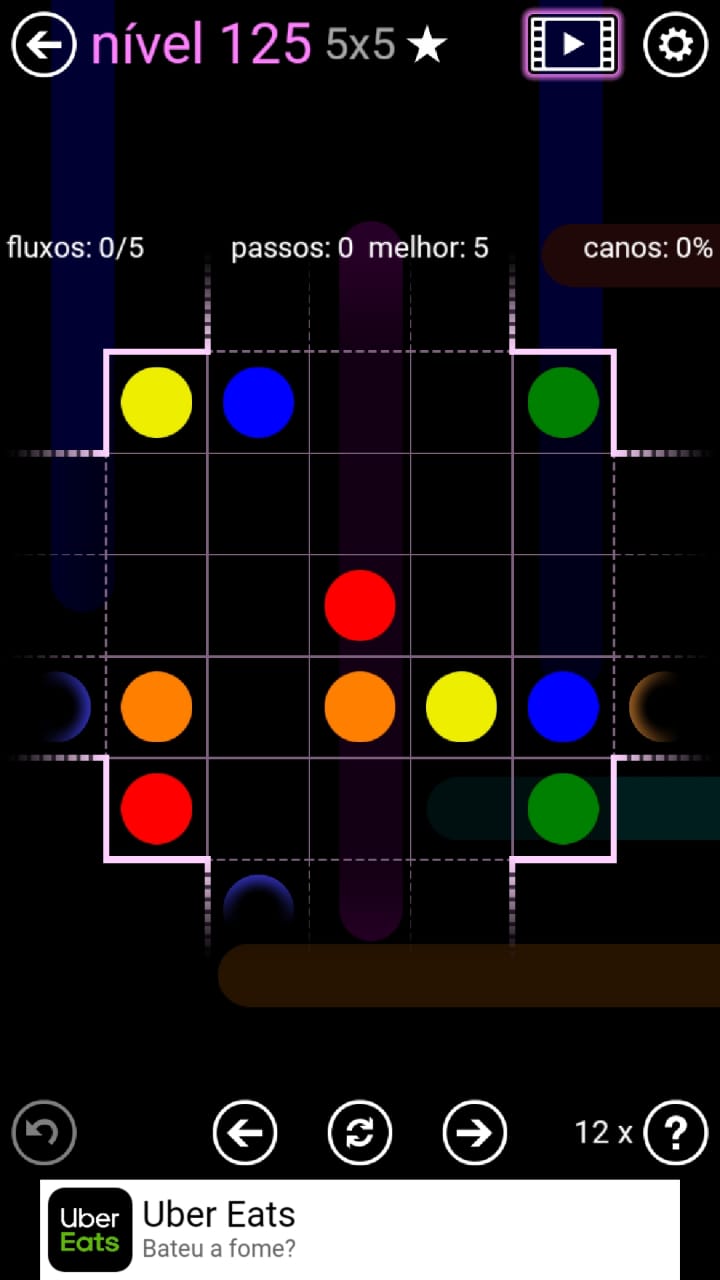720x1280 pixels.
Task: Restart the current level
Action: pos(360,1132)
